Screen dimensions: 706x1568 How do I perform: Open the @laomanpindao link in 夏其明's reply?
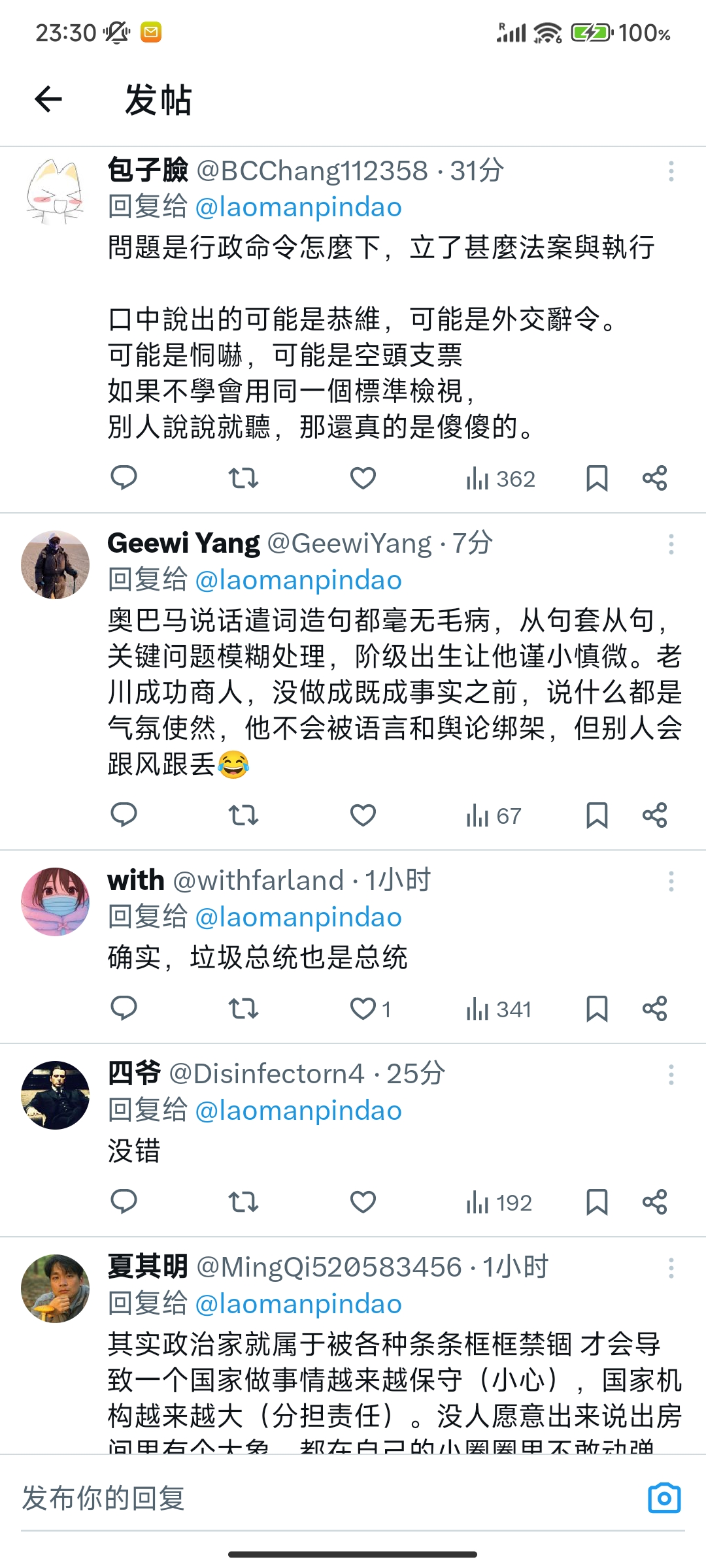[299, 1304]
